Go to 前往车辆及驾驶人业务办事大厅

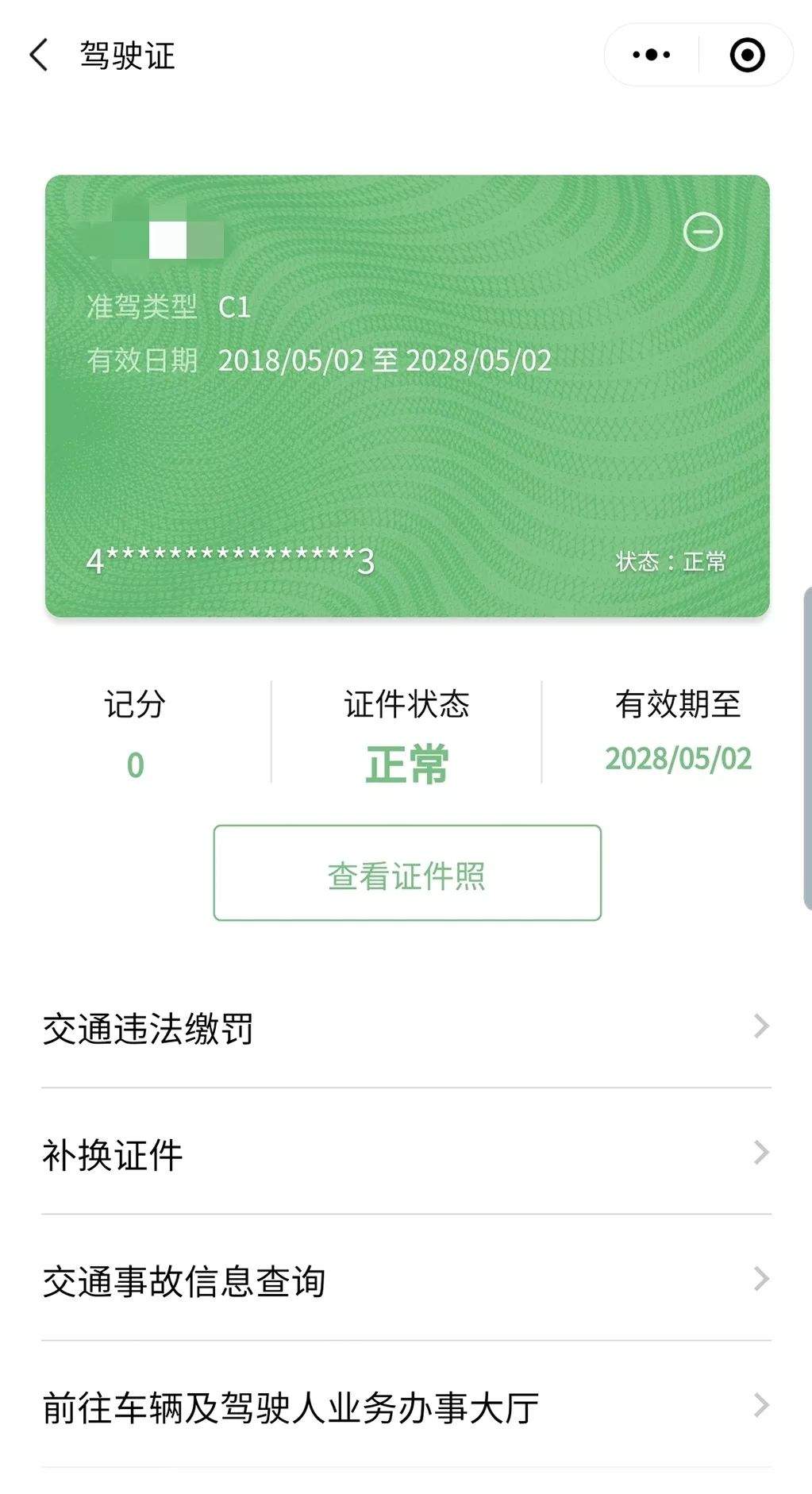click(x=406, y=1407)
